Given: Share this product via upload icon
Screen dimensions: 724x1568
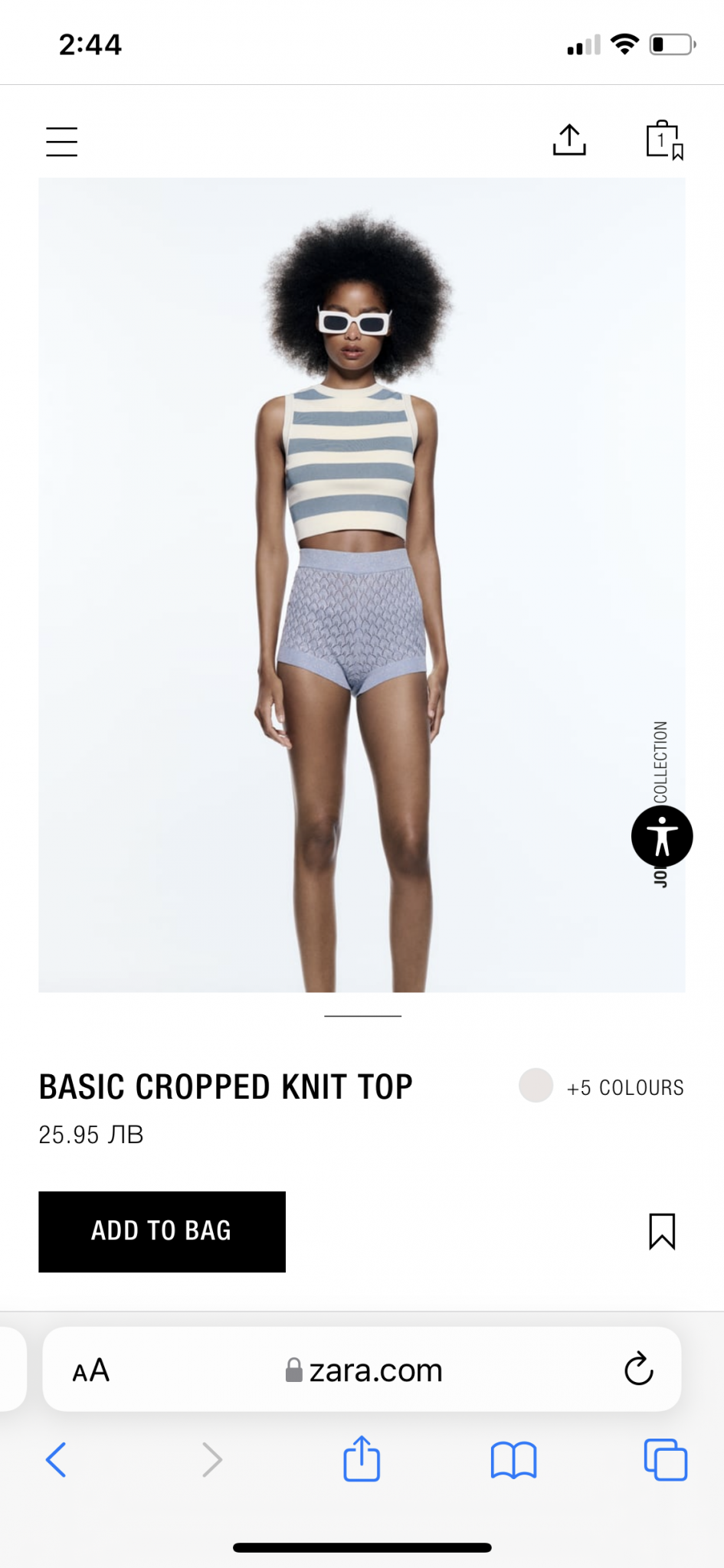Looking at the screenshot, I should coord(569,140).
